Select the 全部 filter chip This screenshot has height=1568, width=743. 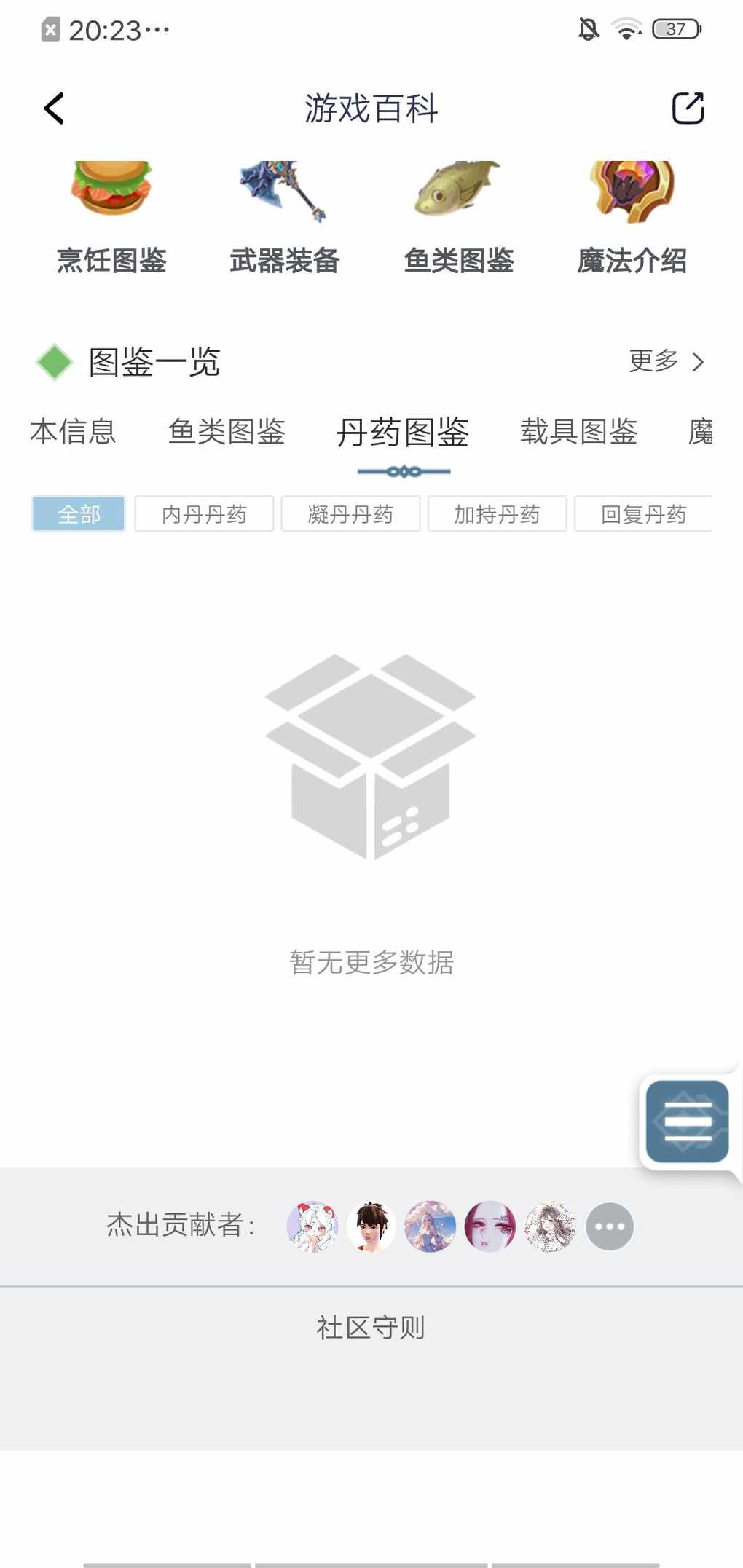click(x=79, y=514)
